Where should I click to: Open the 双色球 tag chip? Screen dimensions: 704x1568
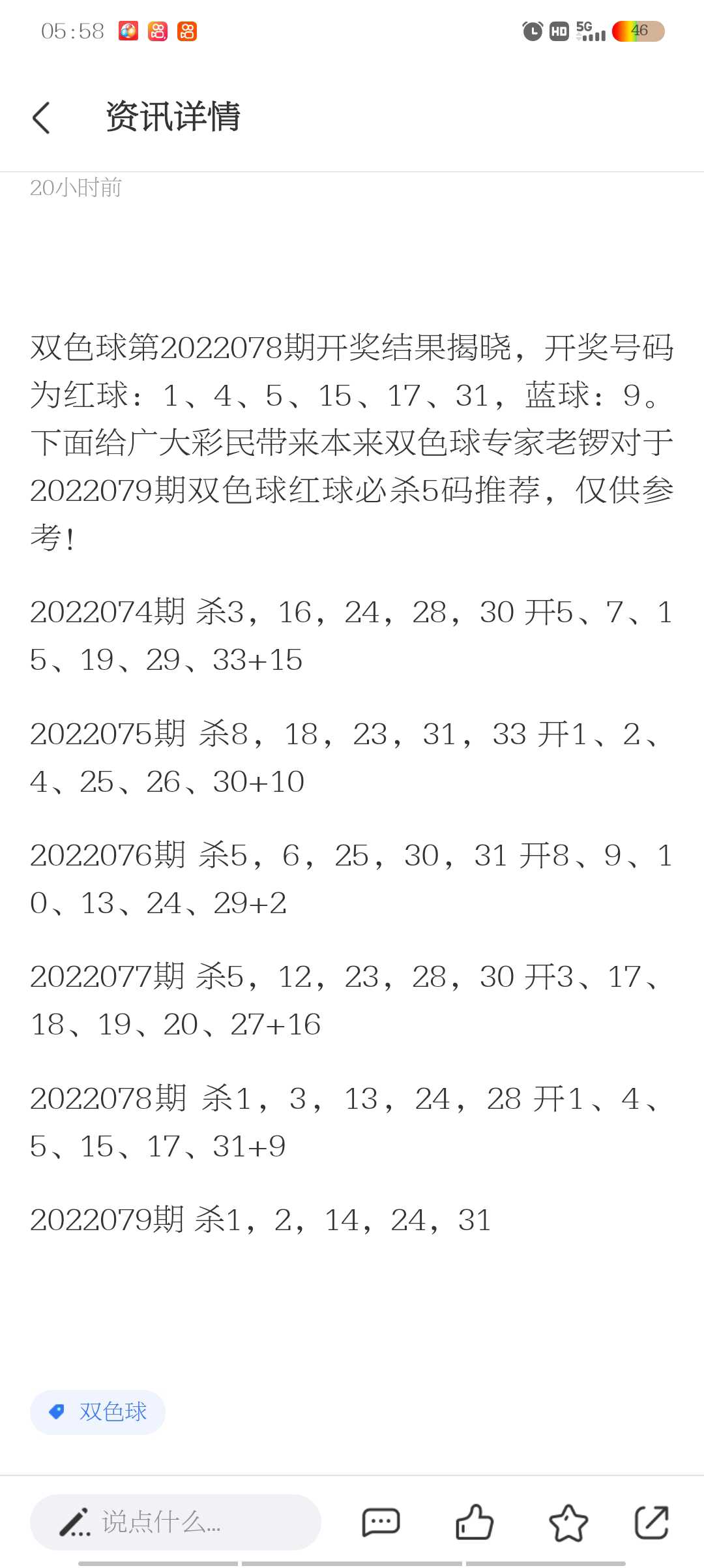pos(98,1411)
